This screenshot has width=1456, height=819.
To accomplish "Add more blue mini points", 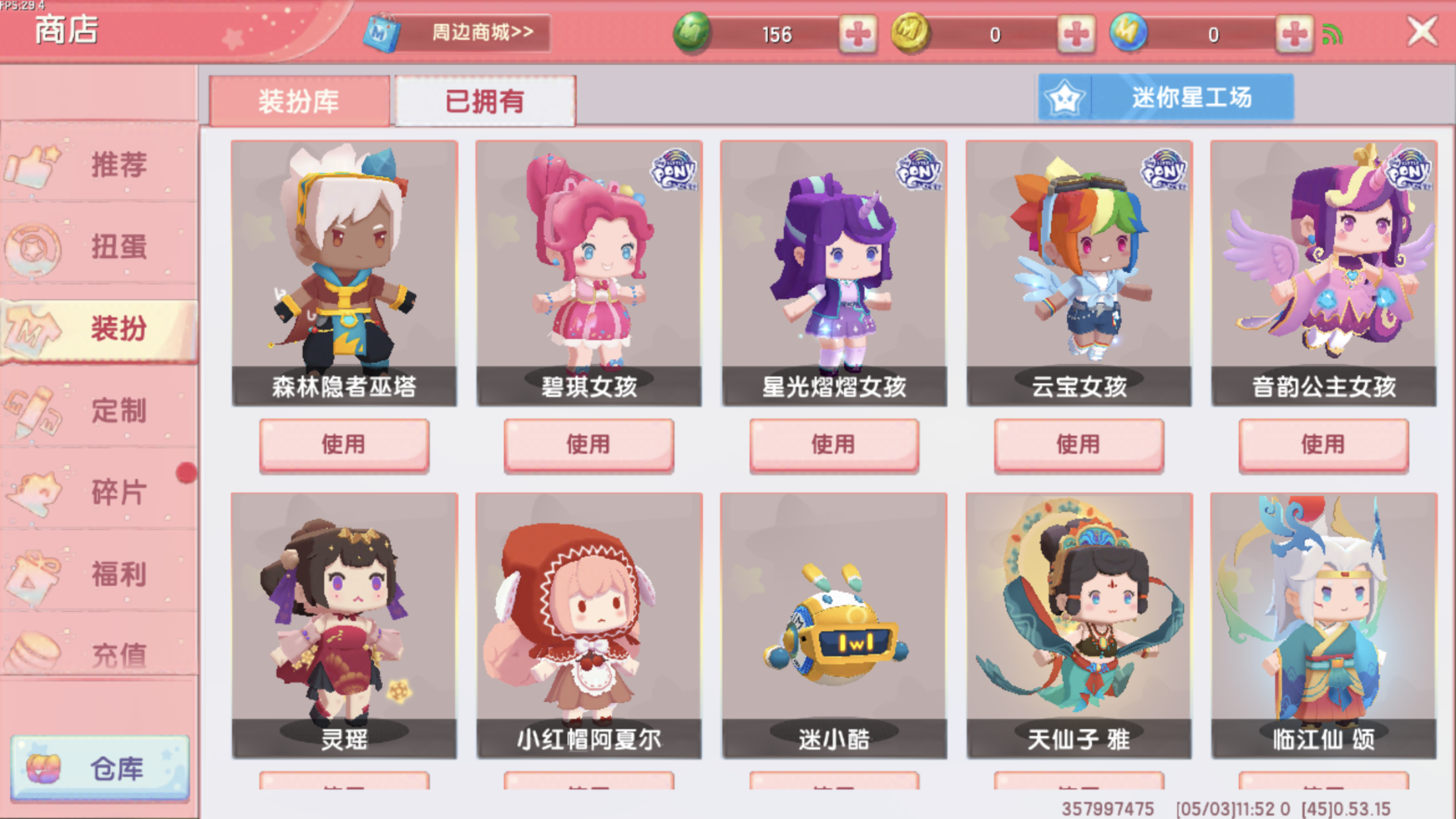I will click(x=1294, y=34).
